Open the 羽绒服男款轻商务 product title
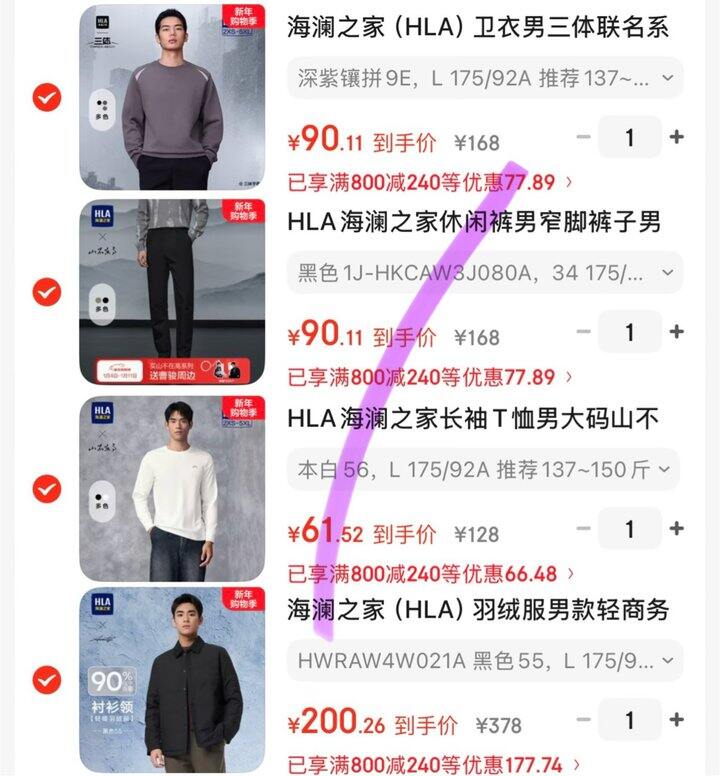This screenshot has width=720, height=776. 478,609
